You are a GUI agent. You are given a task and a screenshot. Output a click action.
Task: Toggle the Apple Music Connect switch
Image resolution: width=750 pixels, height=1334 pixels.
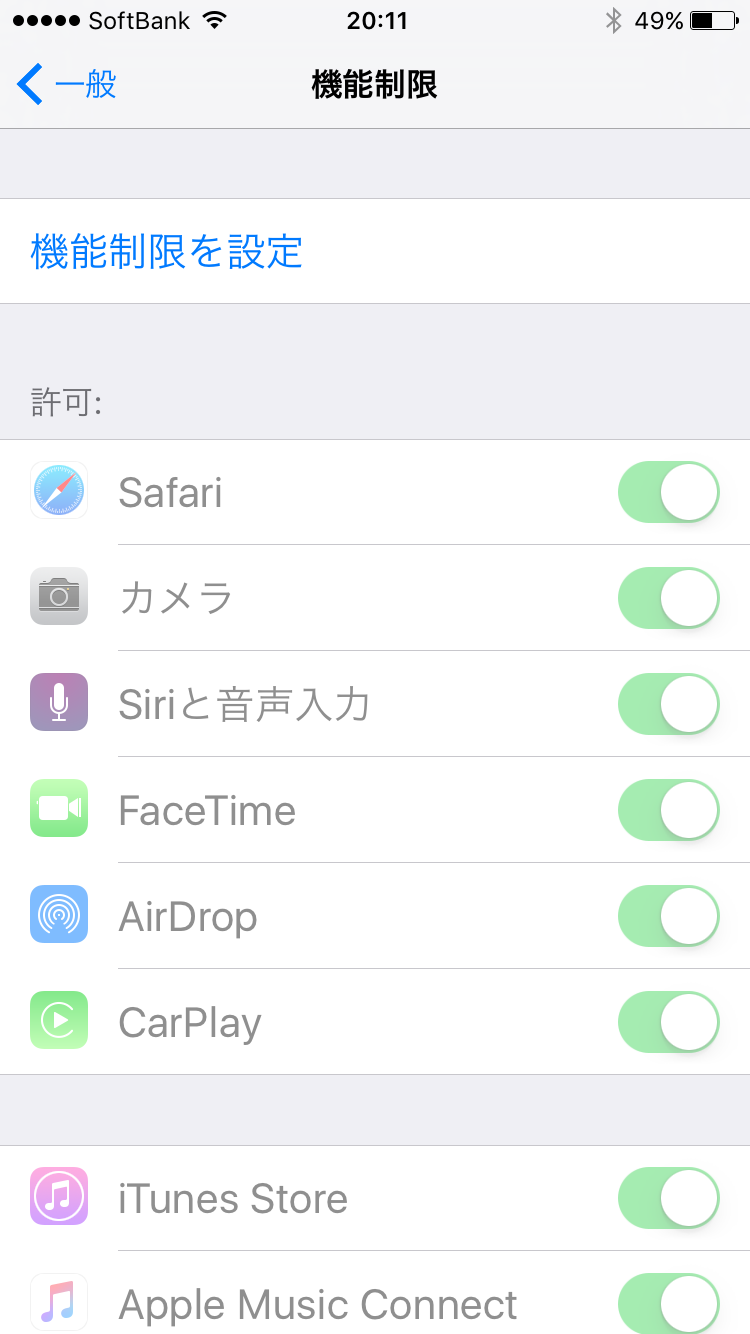coord(669,1304)
